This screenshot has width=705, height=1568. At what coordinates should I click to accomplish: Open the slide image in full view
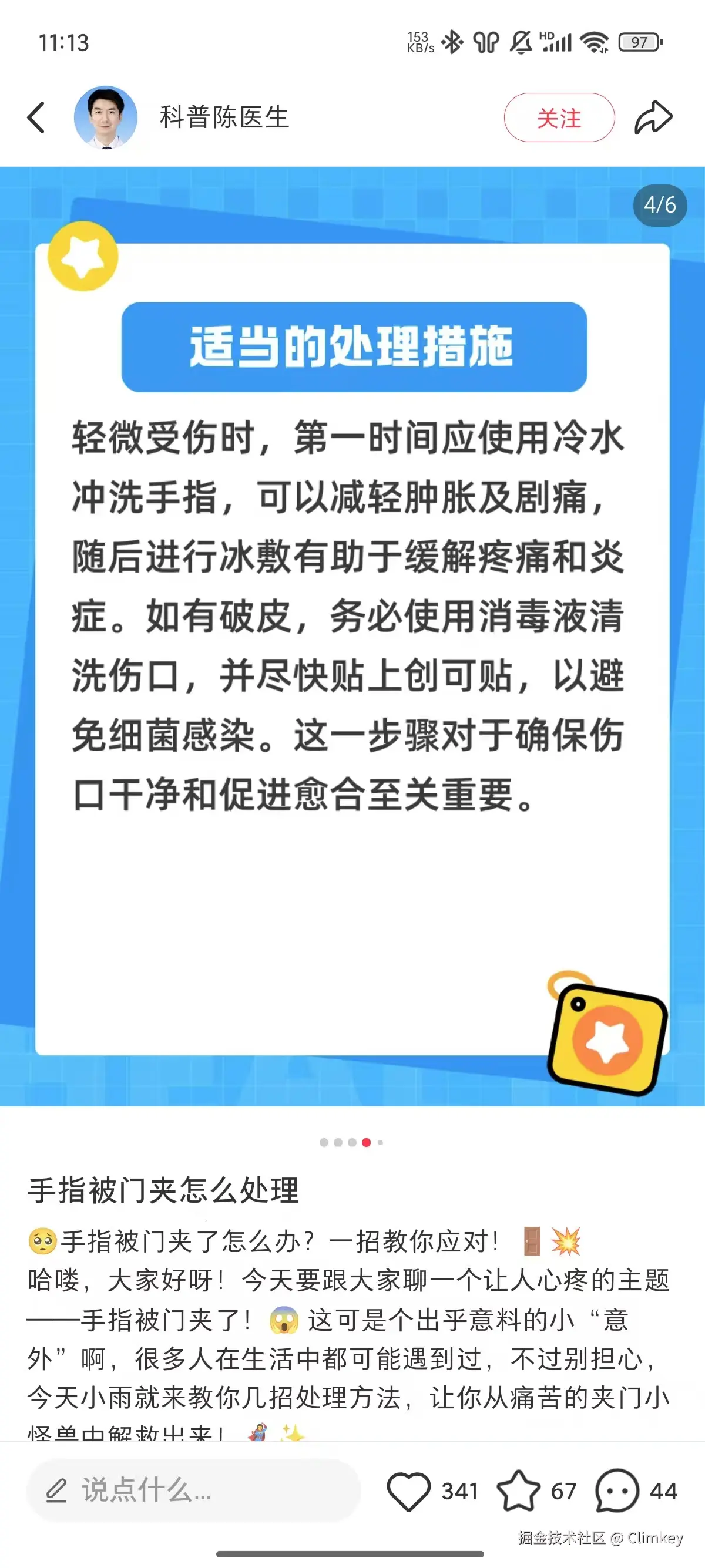(352, 636)
